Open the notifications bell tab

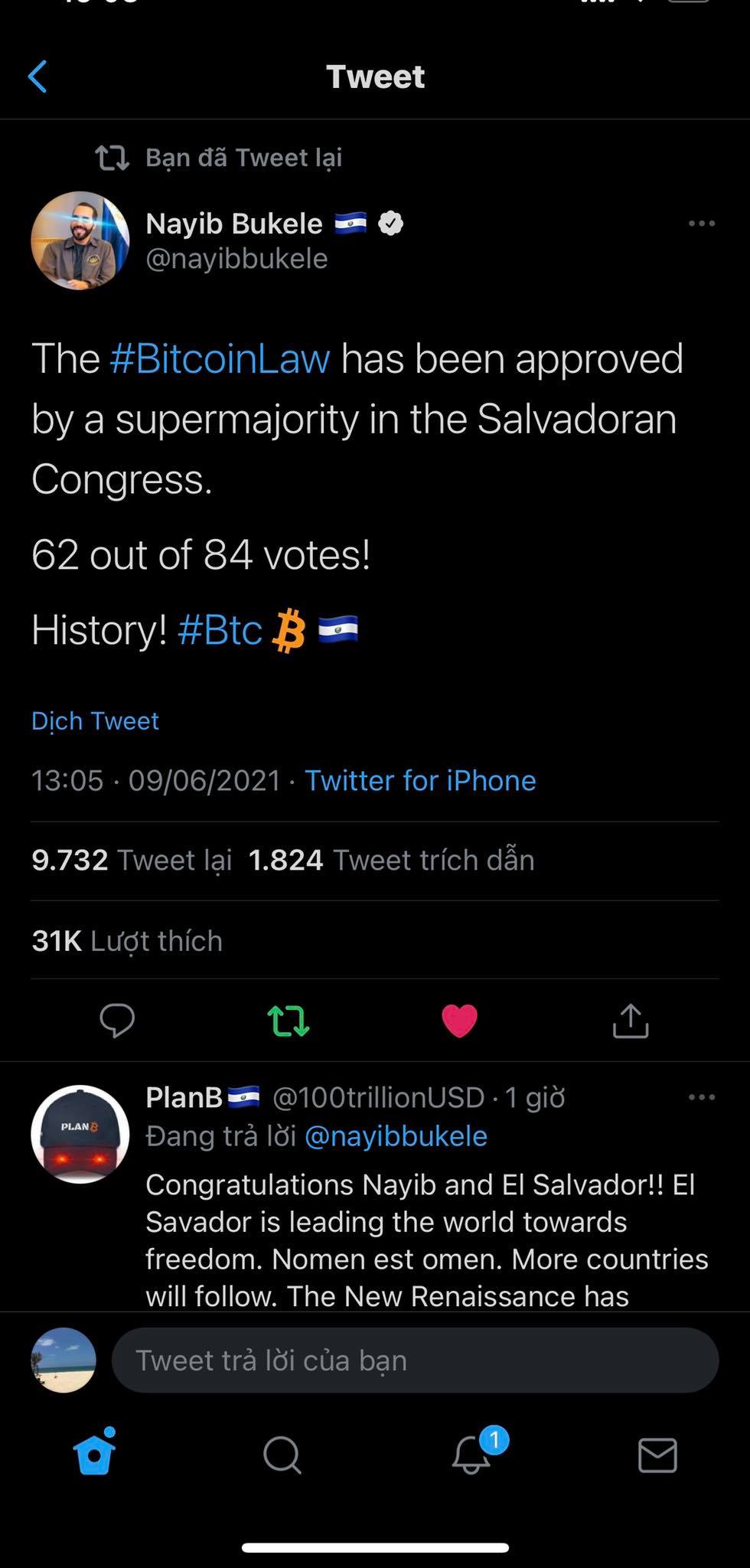[471, 1455]
